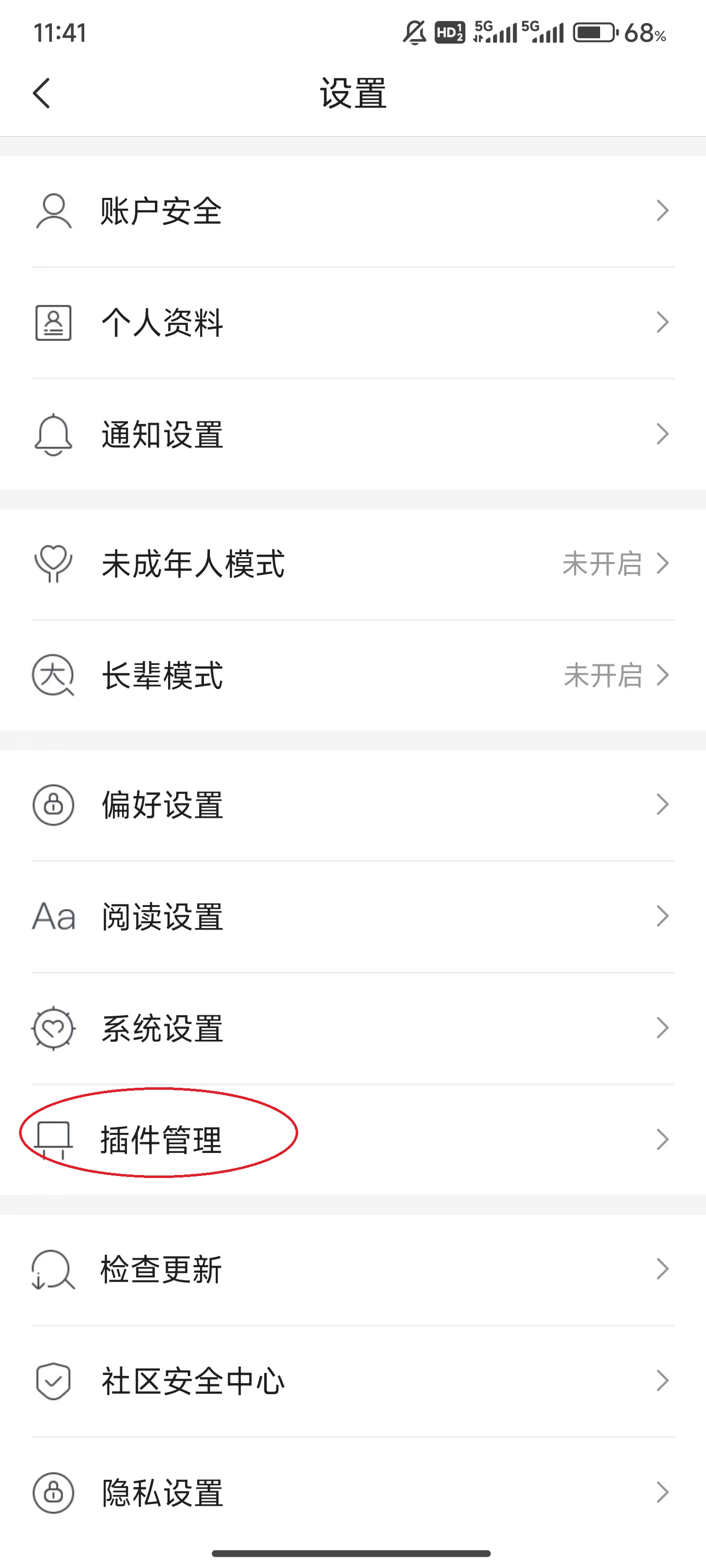This screenshot has width=706, height=1568.
Task: Go back from the 设置 page
Action: point(41,94)
